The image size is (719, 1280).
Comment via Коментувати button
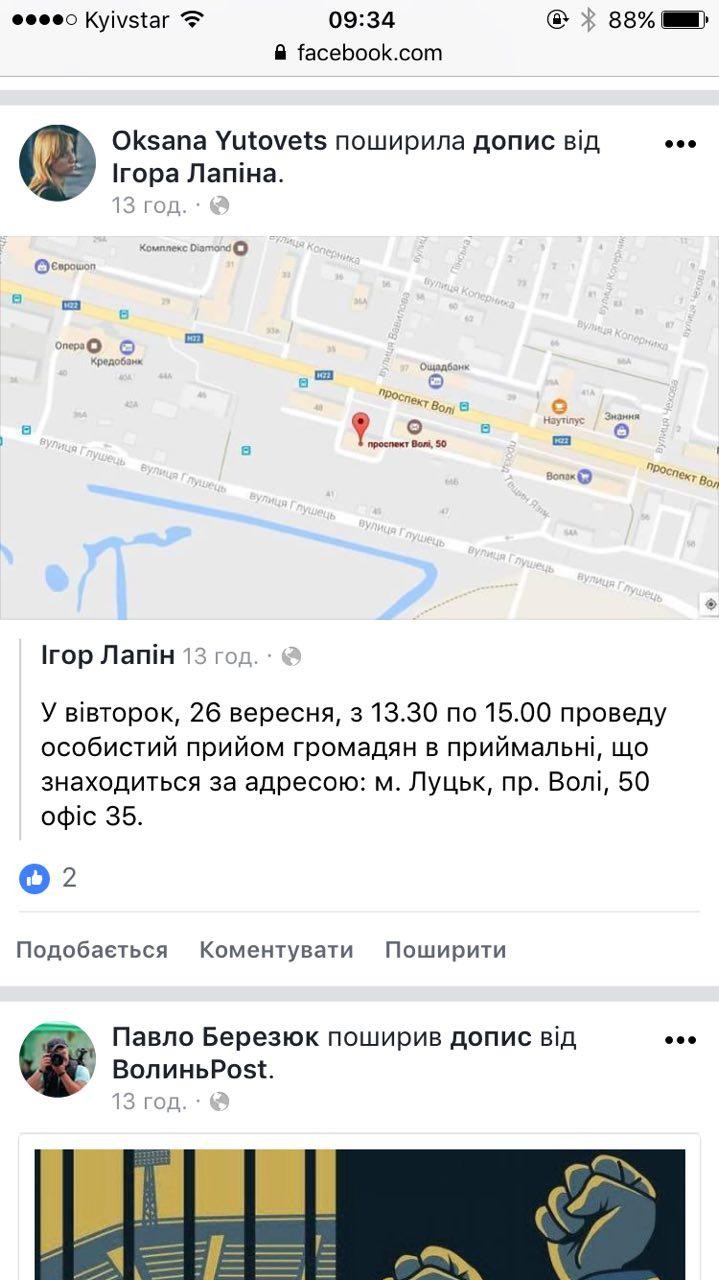pos(276,950)
